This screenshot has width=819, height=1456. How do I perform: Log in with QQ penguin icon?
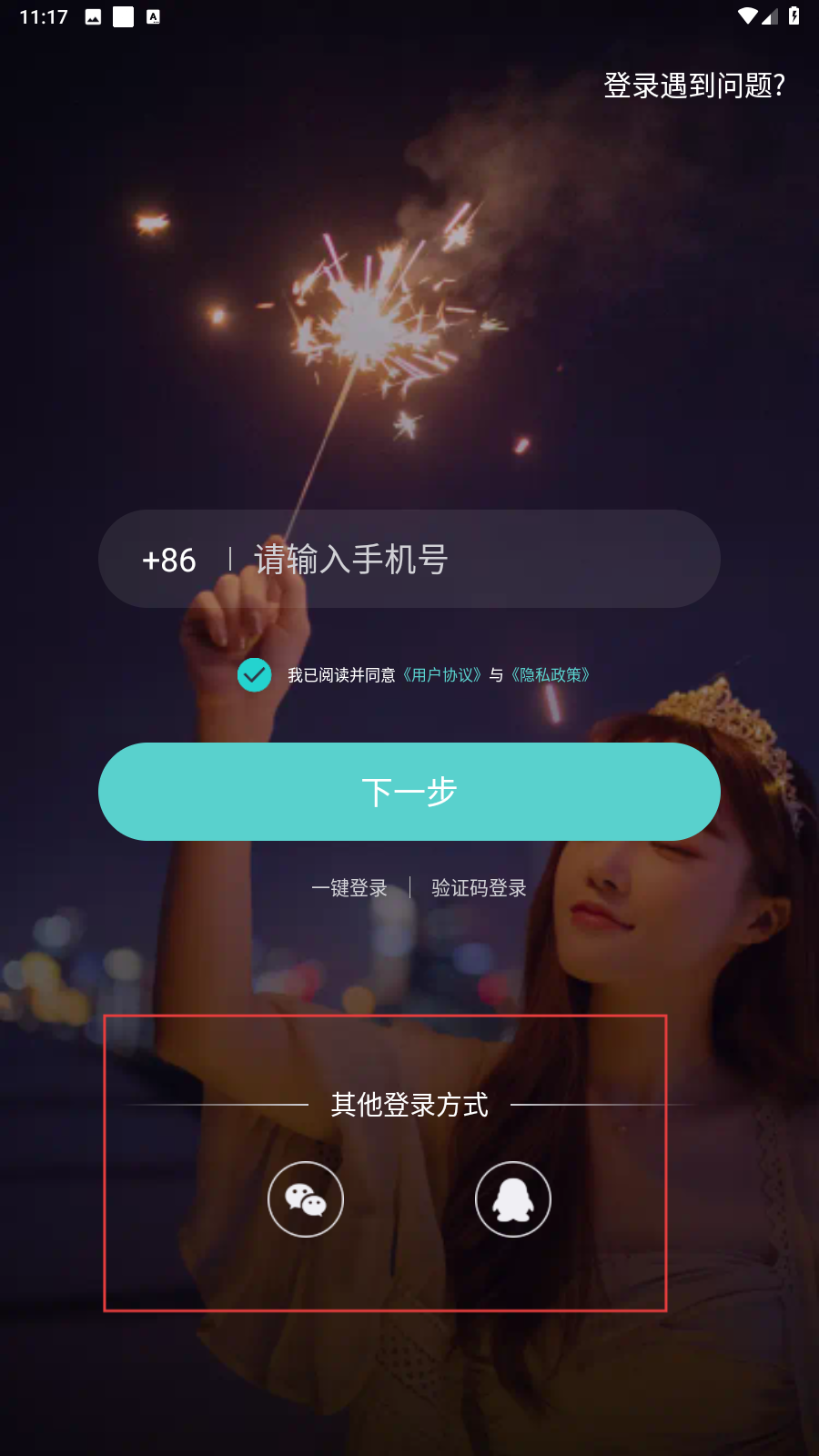pyautogui.click(x=513, y=1199)
